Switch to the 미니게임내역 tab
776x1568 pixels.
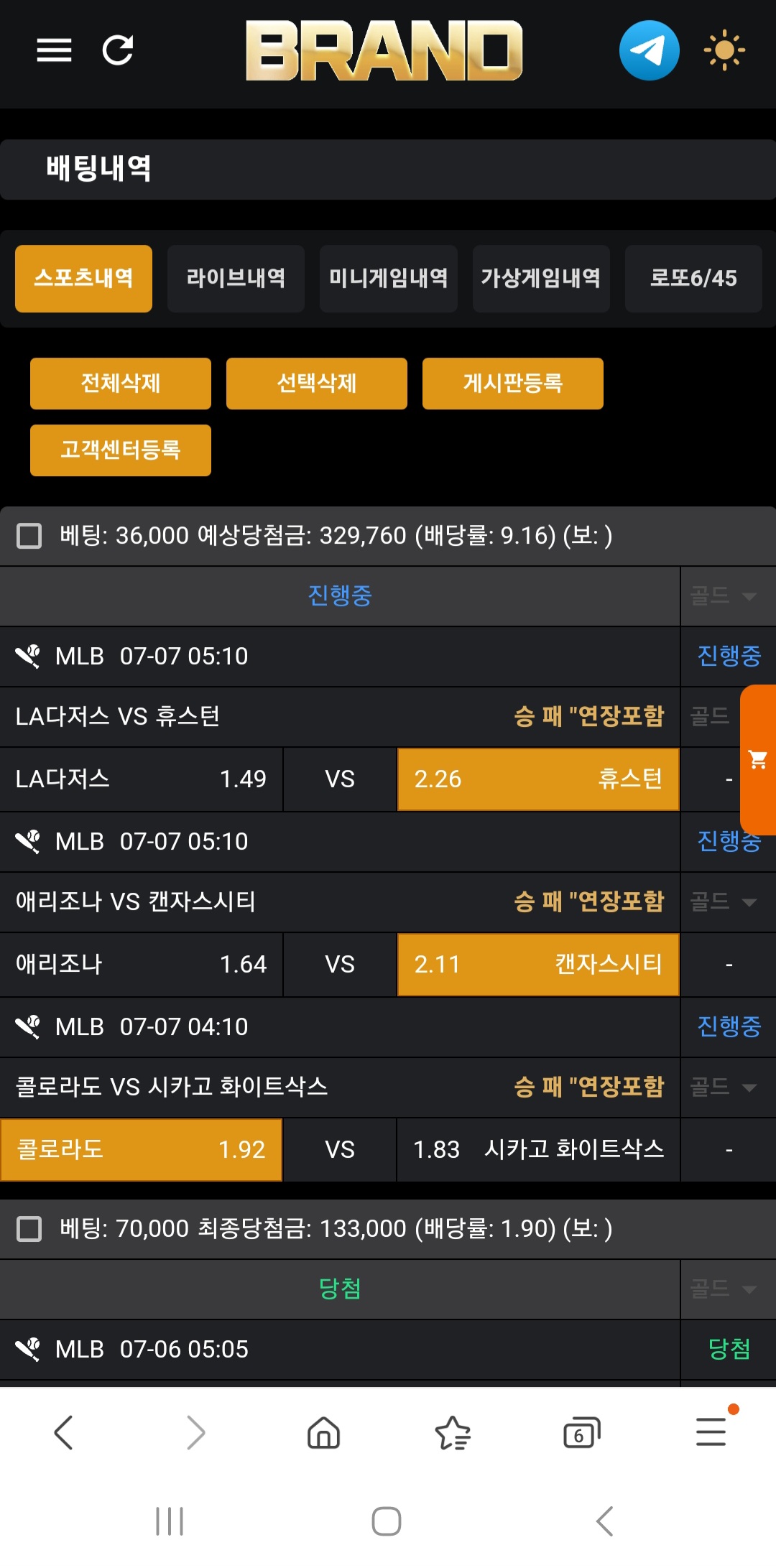(x=389, y=279)
